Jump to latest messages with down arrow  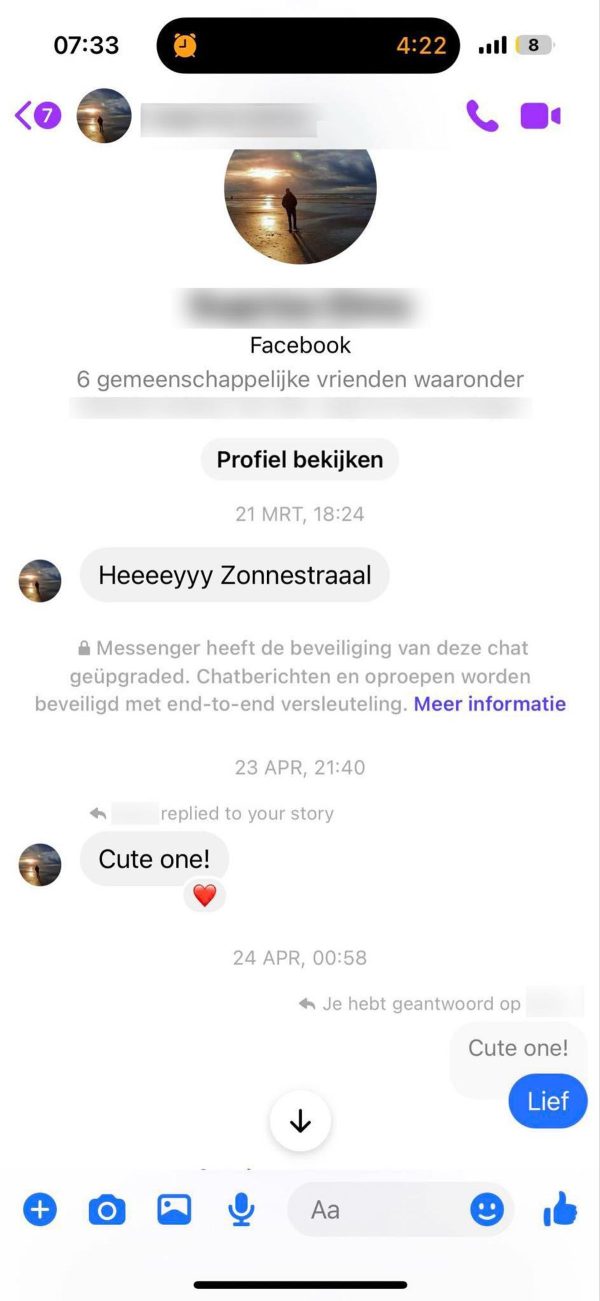(300, 1122)
